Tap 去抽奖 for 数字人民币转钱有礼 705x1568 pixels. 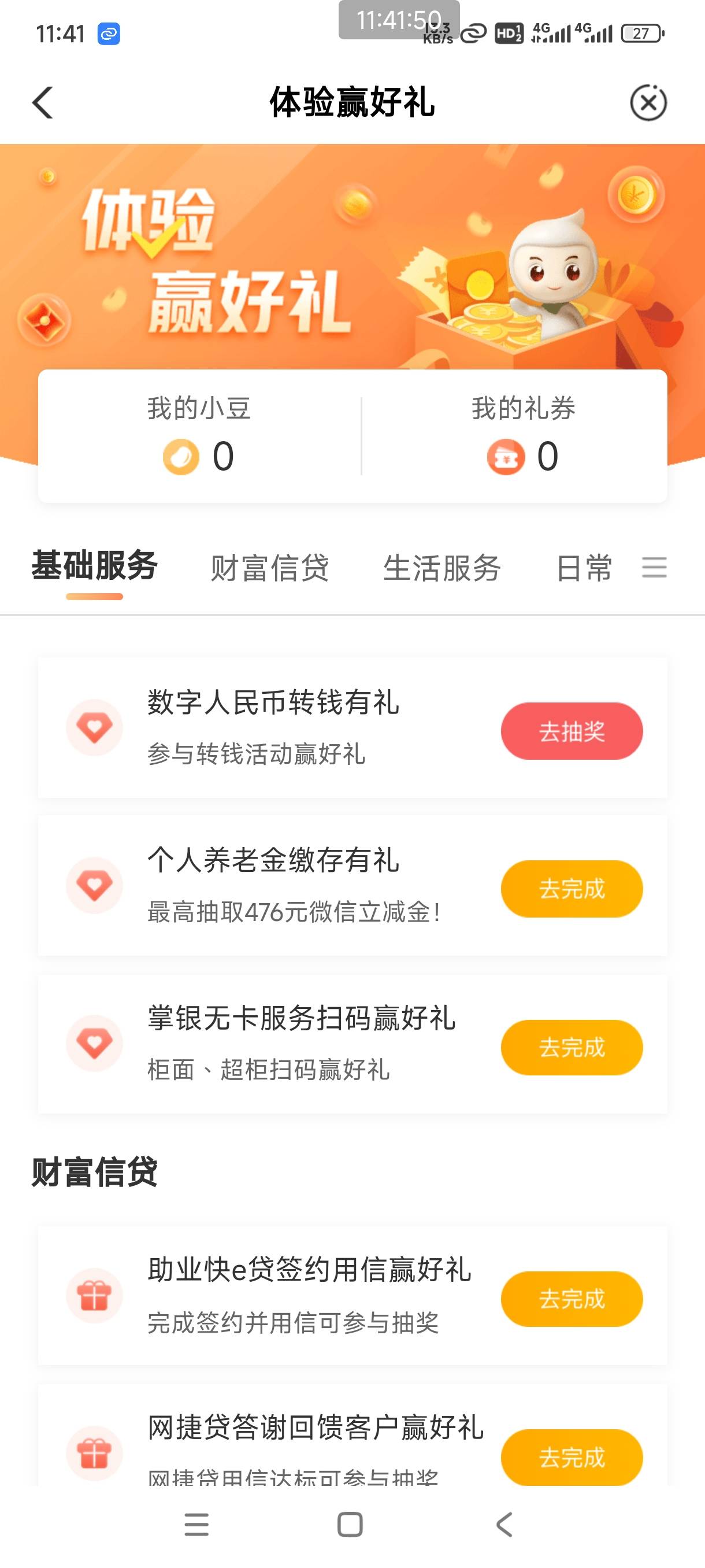click(572, 730)
